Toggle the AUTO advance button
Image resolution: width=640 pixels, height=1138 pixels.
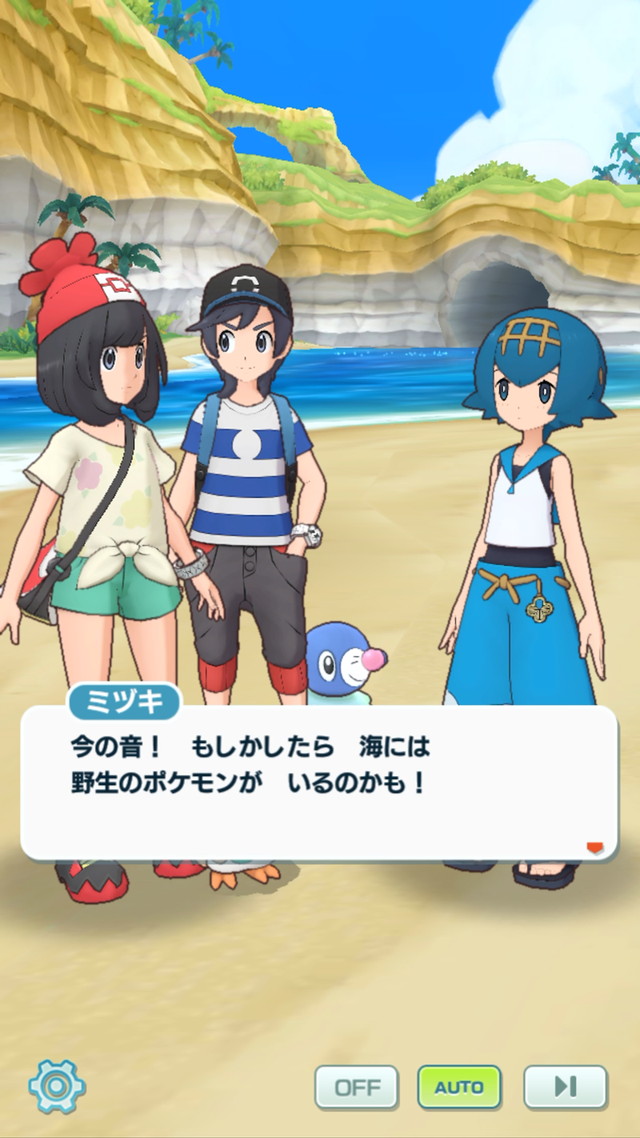459,1087
